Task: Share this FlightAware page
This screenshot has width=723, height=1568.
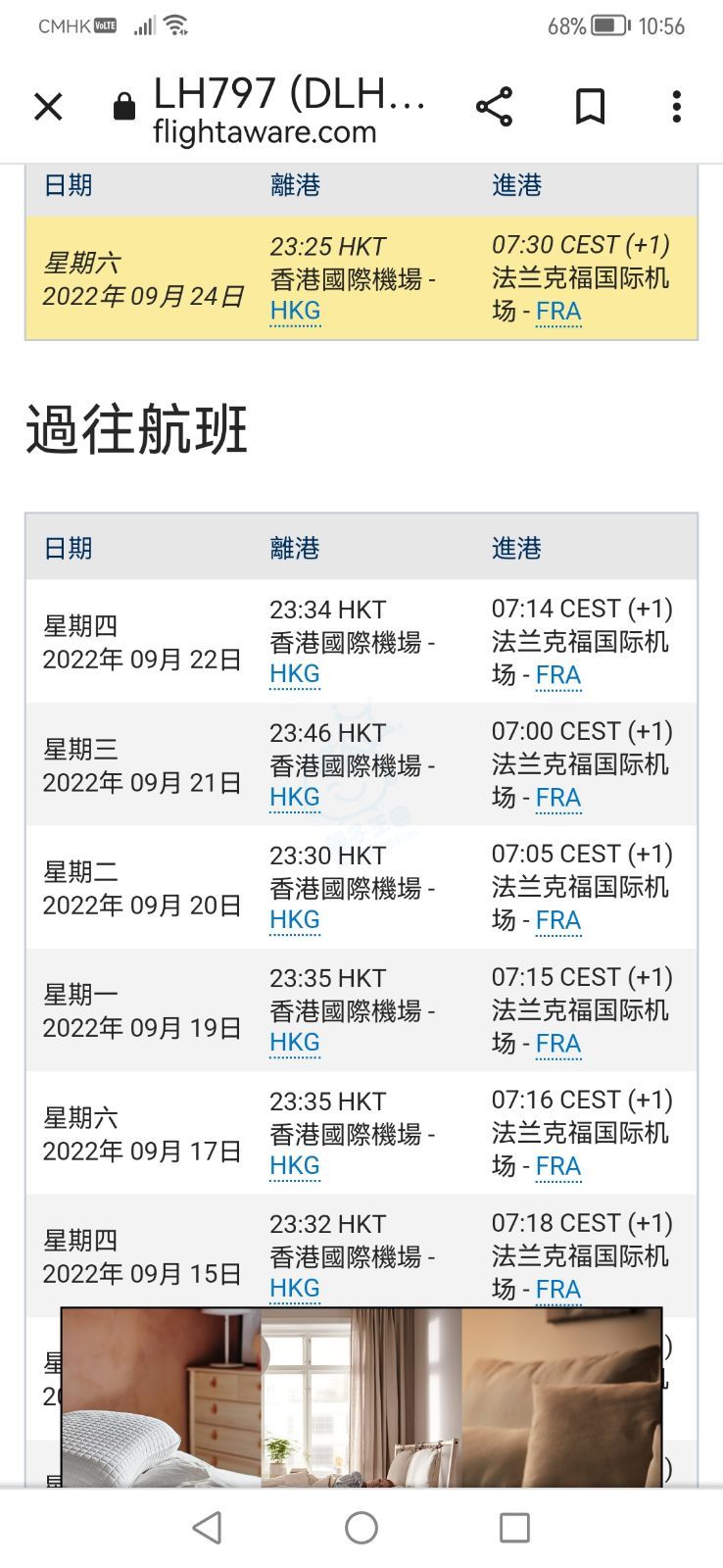Action: pyautogui.click(x=494, y=107)
